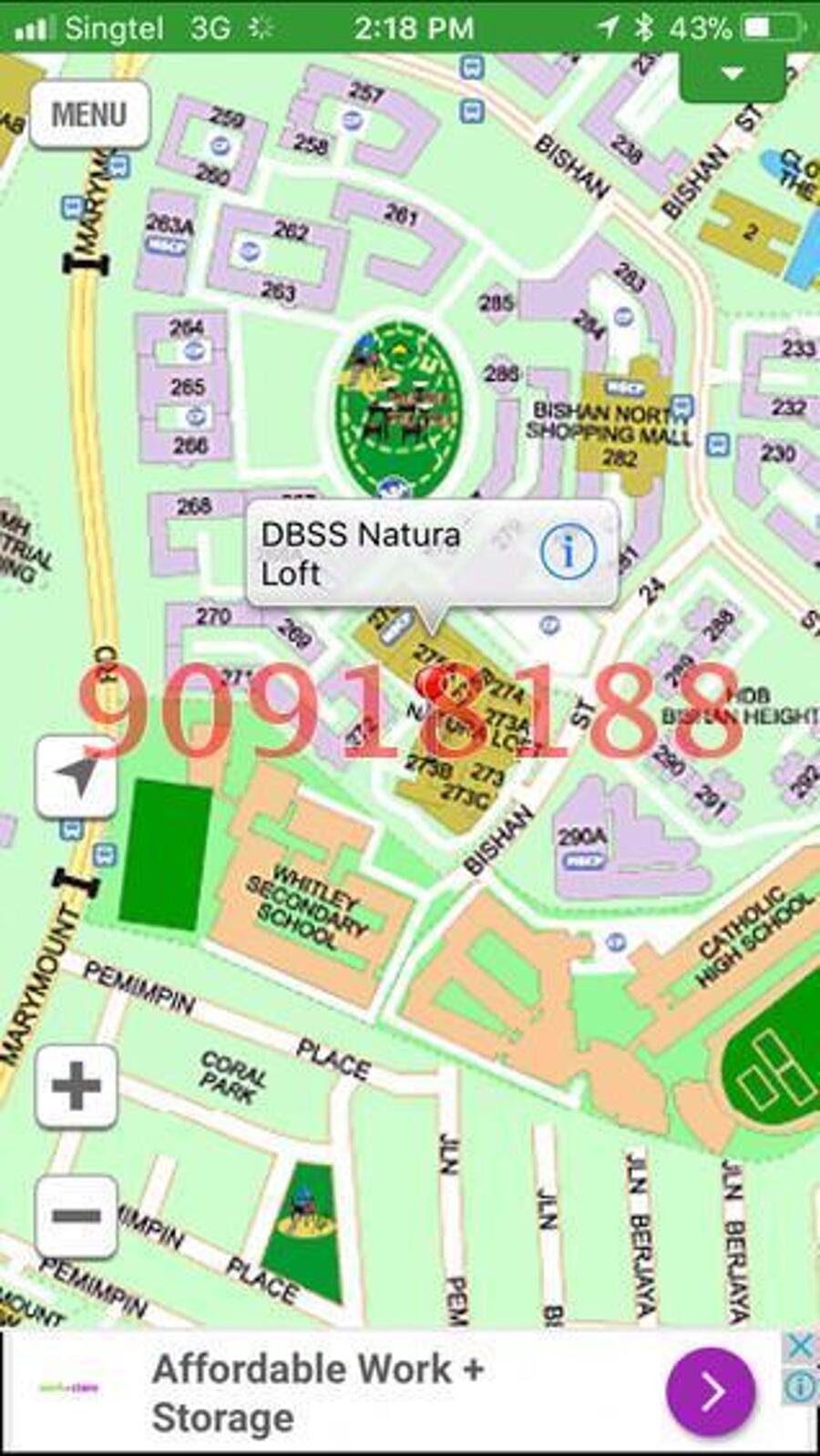Zoom in with the plus button
The image size is (820, 1456).
[77, 1086]
